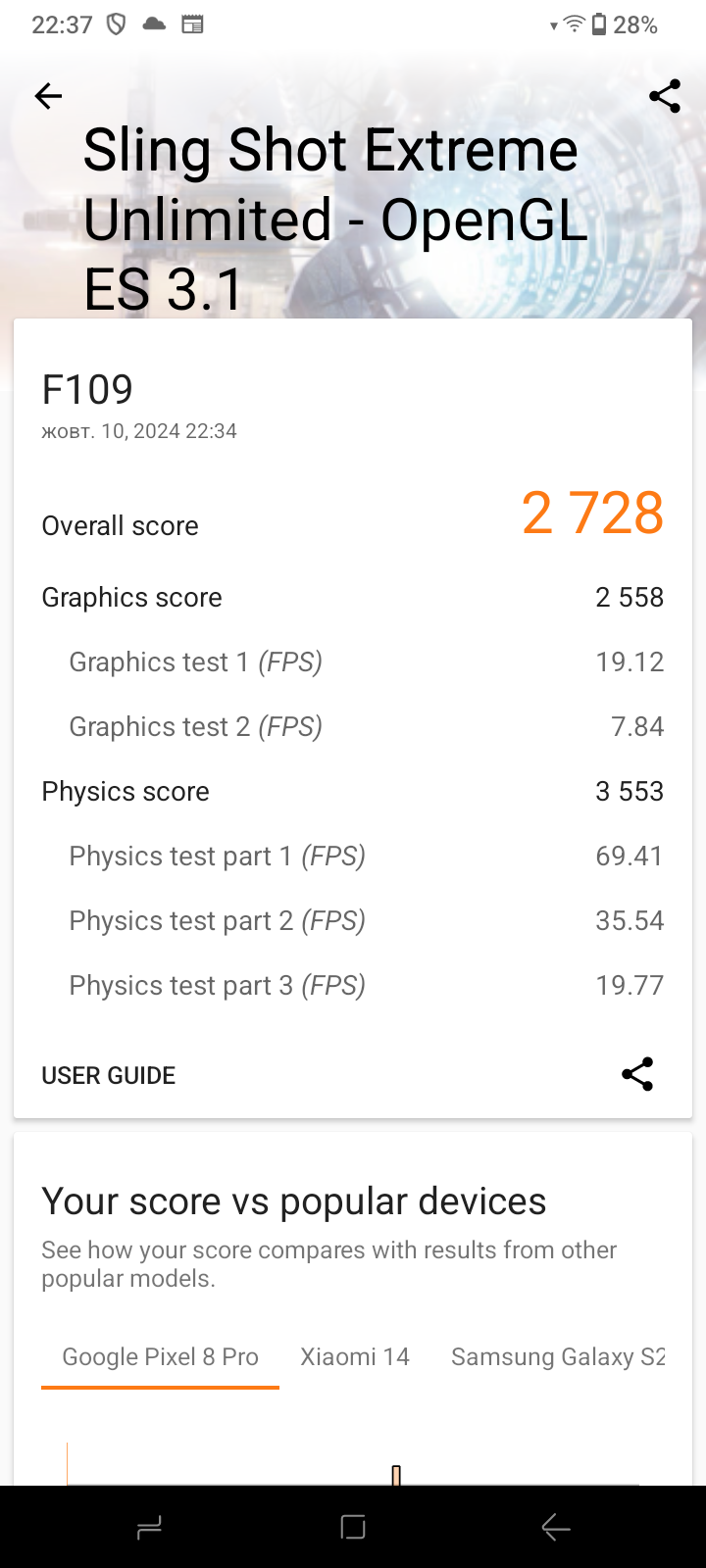706x1568 pixels.
Task: Switch to the Xiaomi 14 tab
Action: 355,1357
